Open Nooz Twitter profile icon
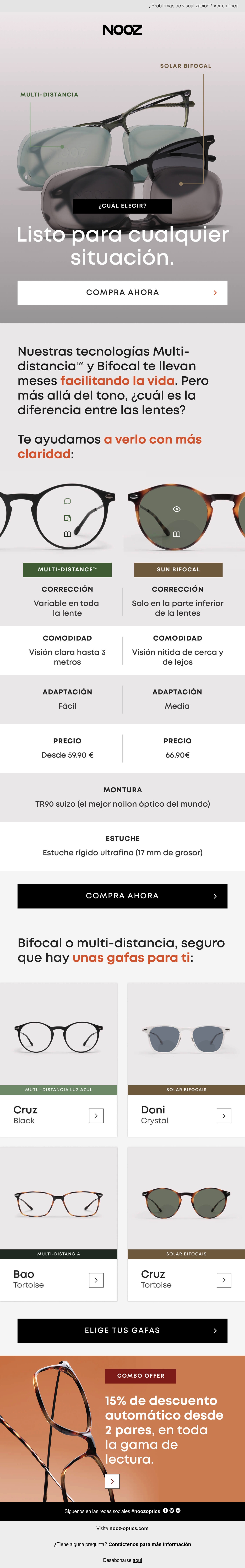The width and height of the screenshot is (245, 1568). tap(172, 1510)
